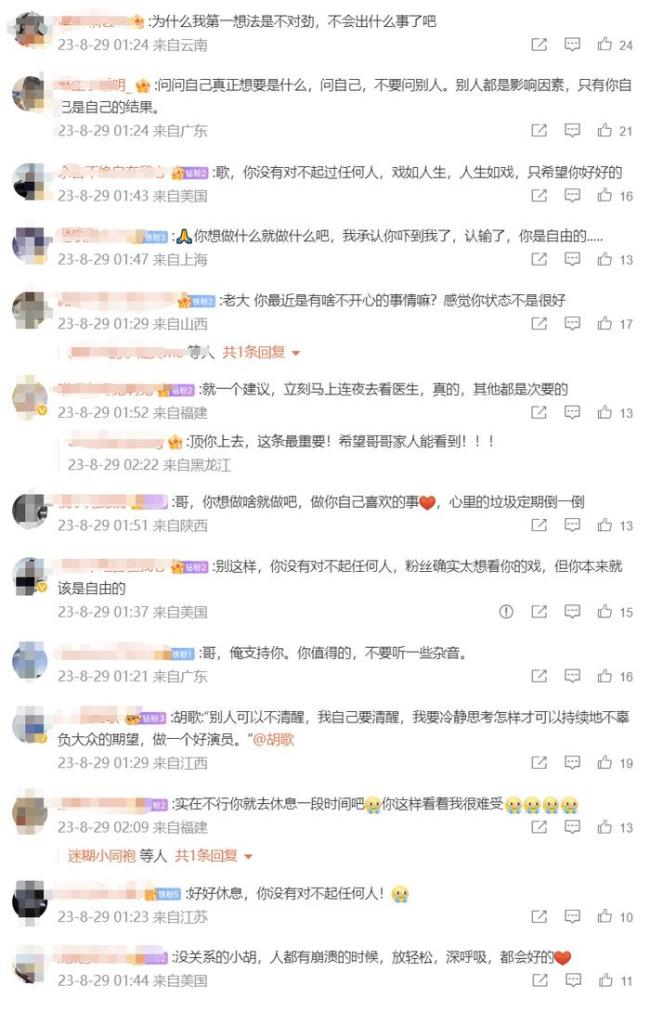Viewport: 650px width, 1011px height.
Task: Reply to the 福建 comment about seeing a doctor
Action: [572, 413]
